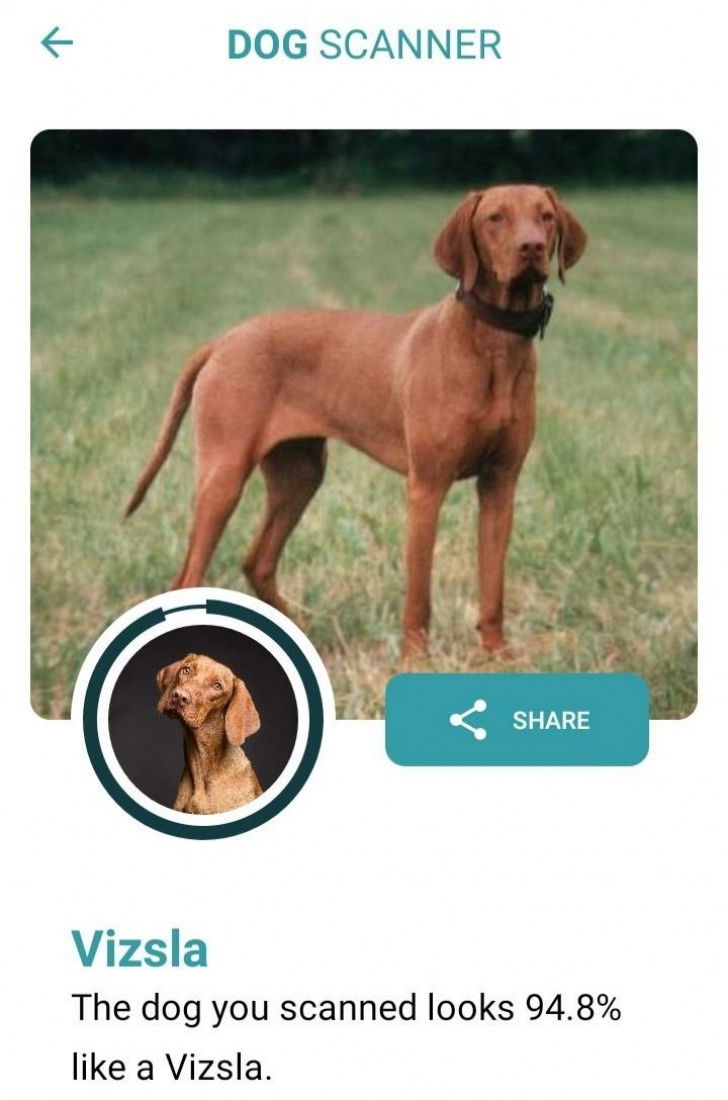Tap the DOG SCANNER app title
The width and height of the screenshot is (728, 1100).
363,44
